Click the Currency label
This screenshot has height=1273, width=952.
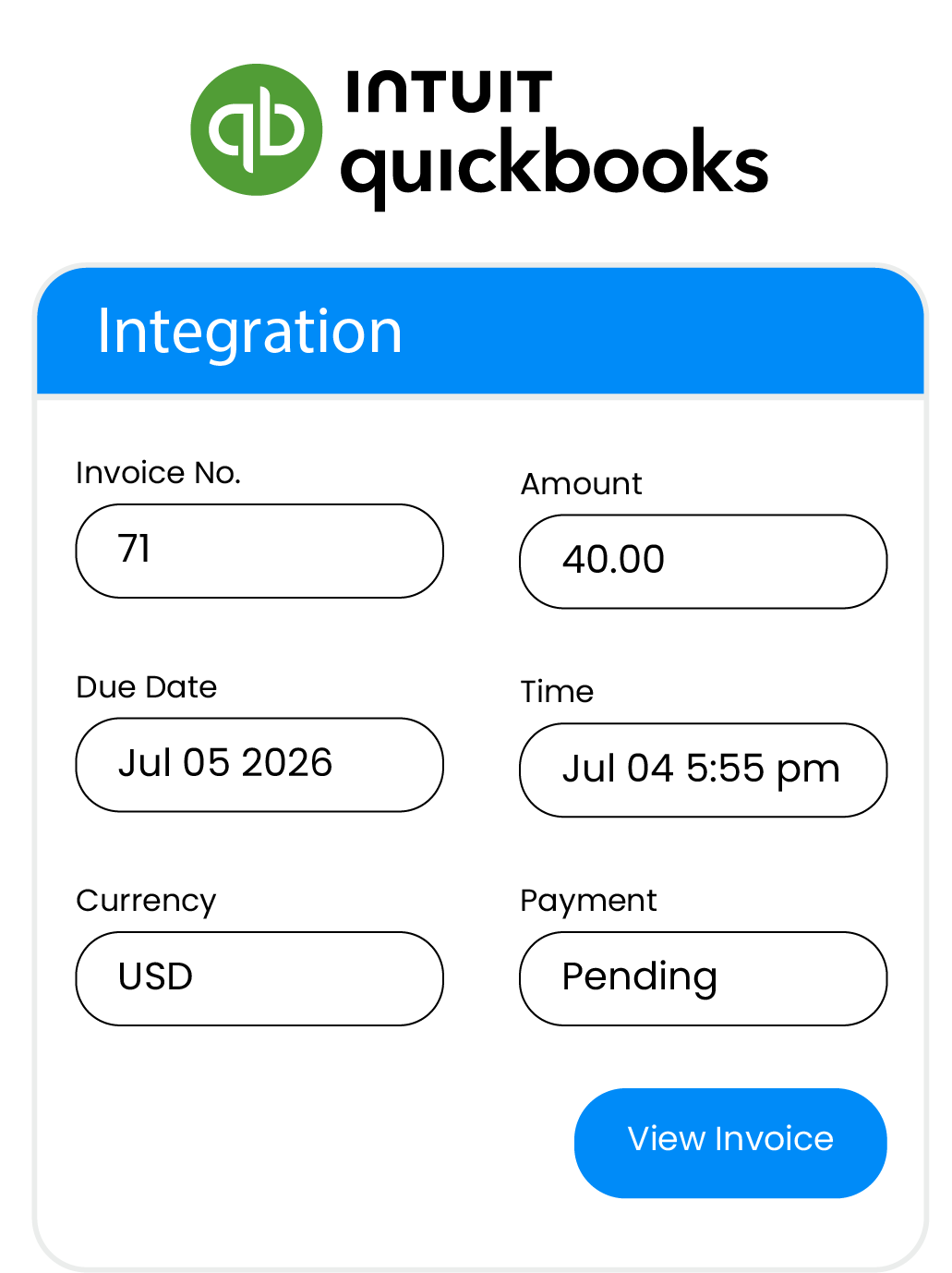coord(146,900)
